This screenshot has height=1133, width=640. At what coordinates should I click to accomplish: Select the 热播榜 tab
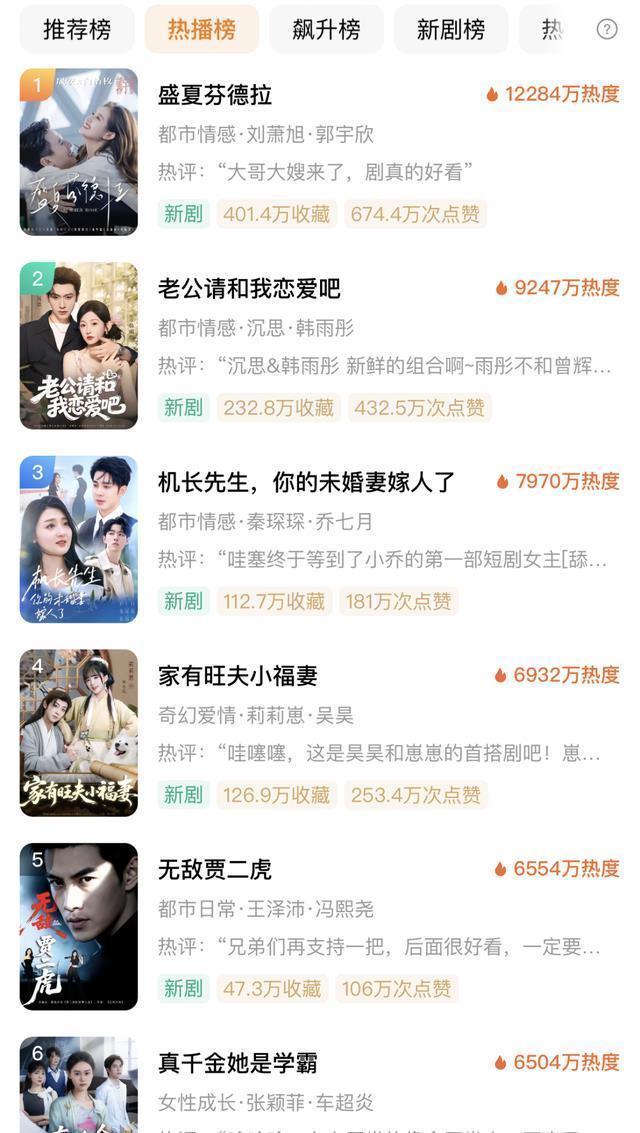pos(201,30)
